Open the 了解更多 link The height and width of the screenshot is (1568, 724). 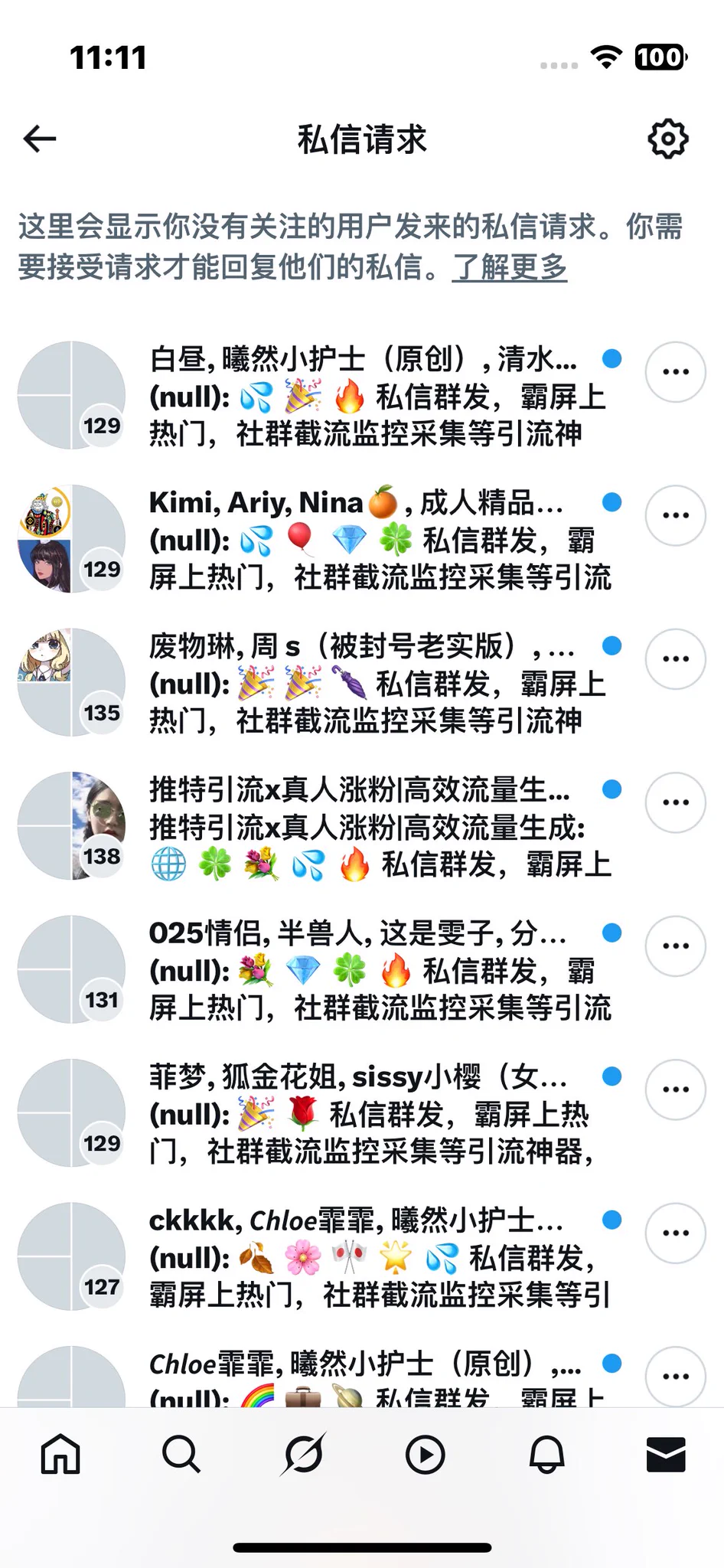coord(509,266)
